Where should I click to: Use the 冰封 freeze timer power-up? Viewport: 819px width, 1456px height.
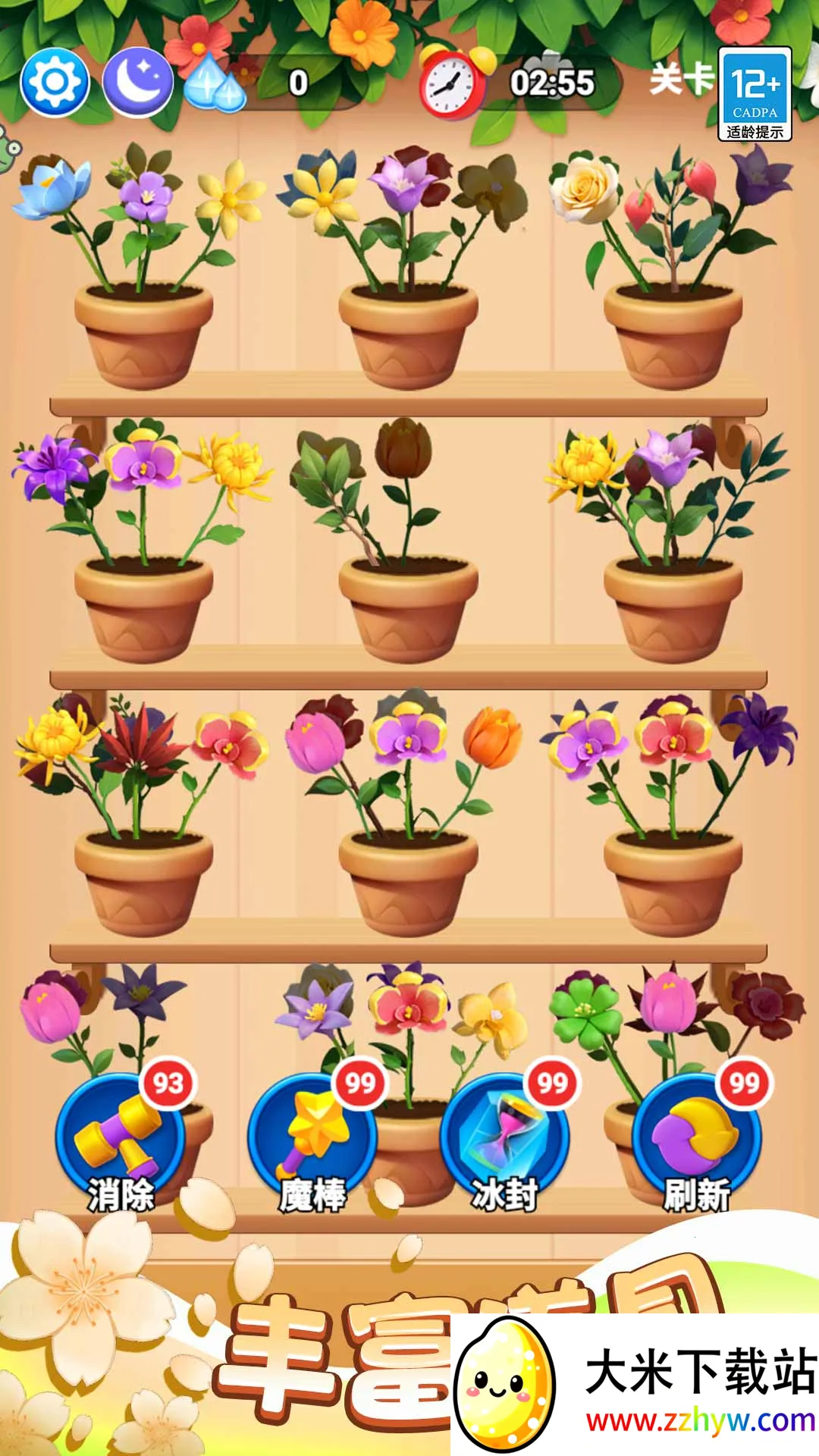coord(505,1137)
